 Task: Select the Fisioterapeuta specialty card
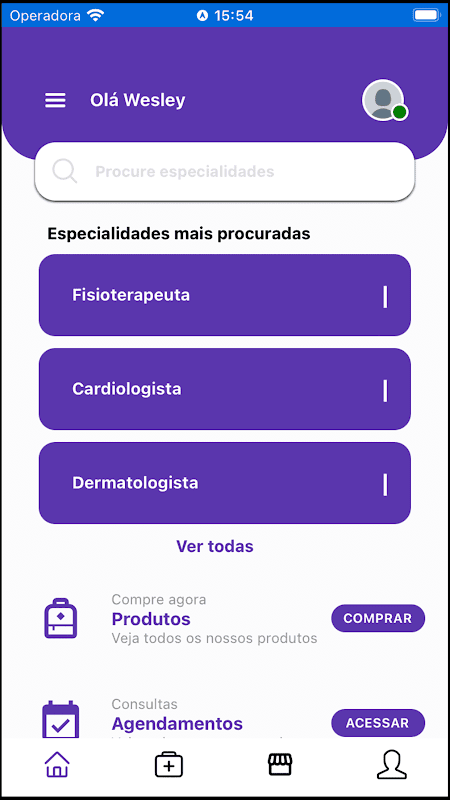pyautogui.click(x=224, y=295)
